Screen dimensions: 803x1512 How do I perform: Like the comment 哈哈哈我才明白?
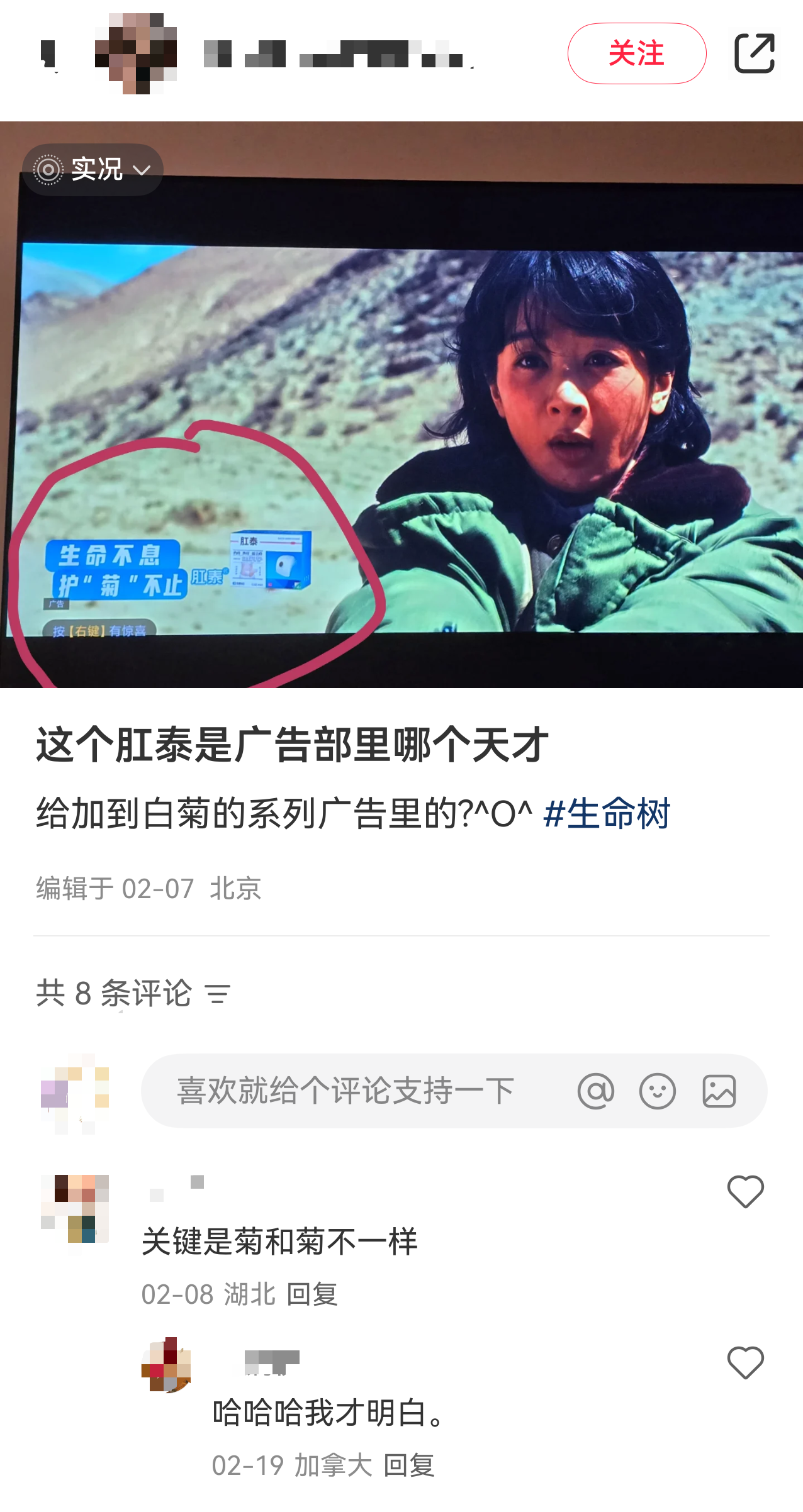(745, 1362)
